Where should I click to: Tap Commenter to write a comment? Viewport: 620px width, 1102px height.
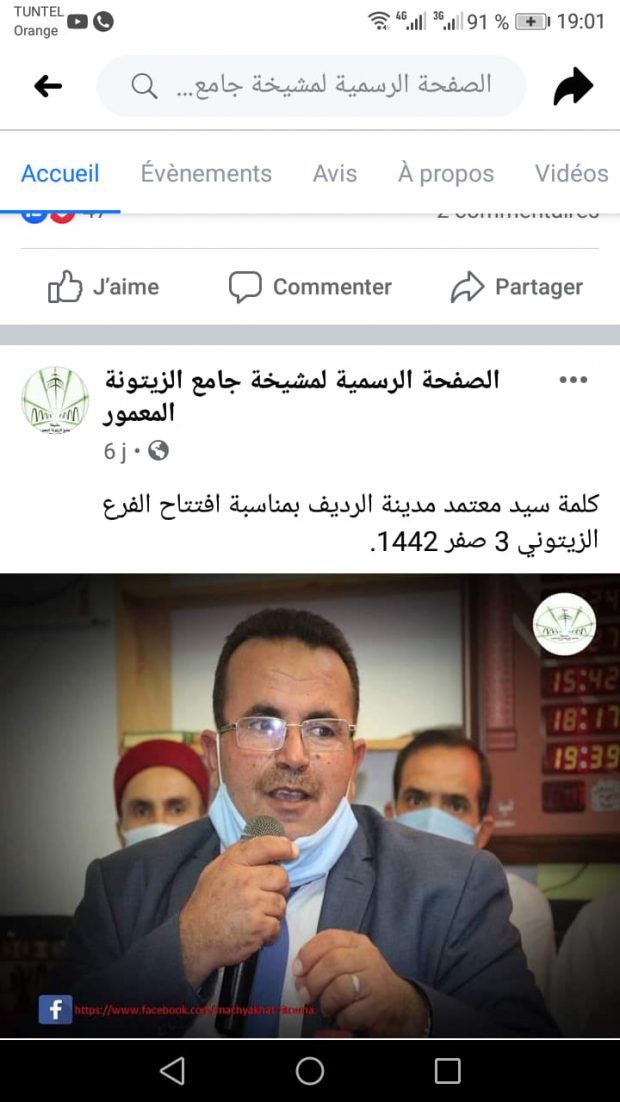[x=310, y=287]
